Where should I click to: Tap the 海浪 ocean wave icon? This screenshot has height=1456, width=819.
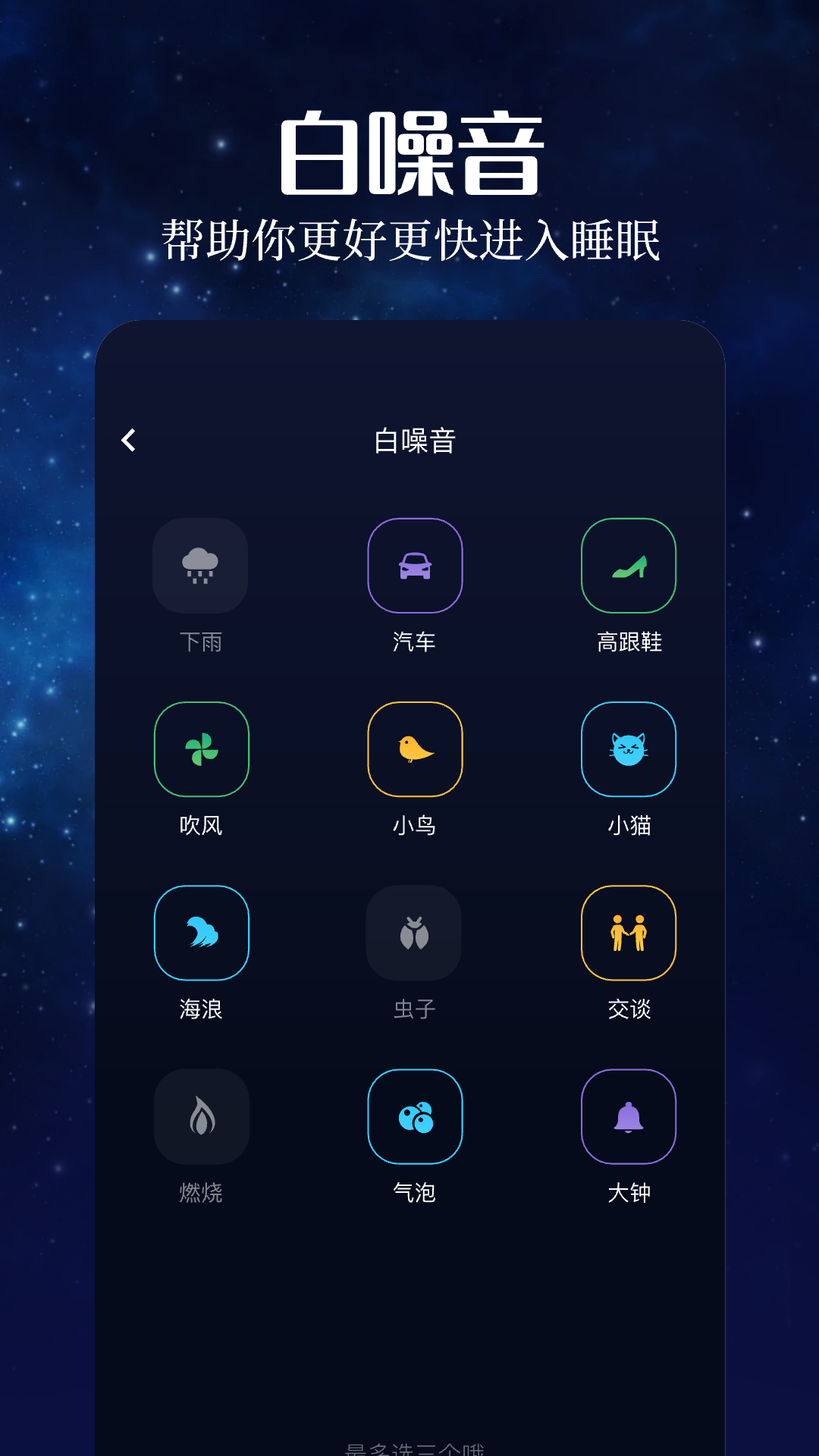click(x=200, y=934)
